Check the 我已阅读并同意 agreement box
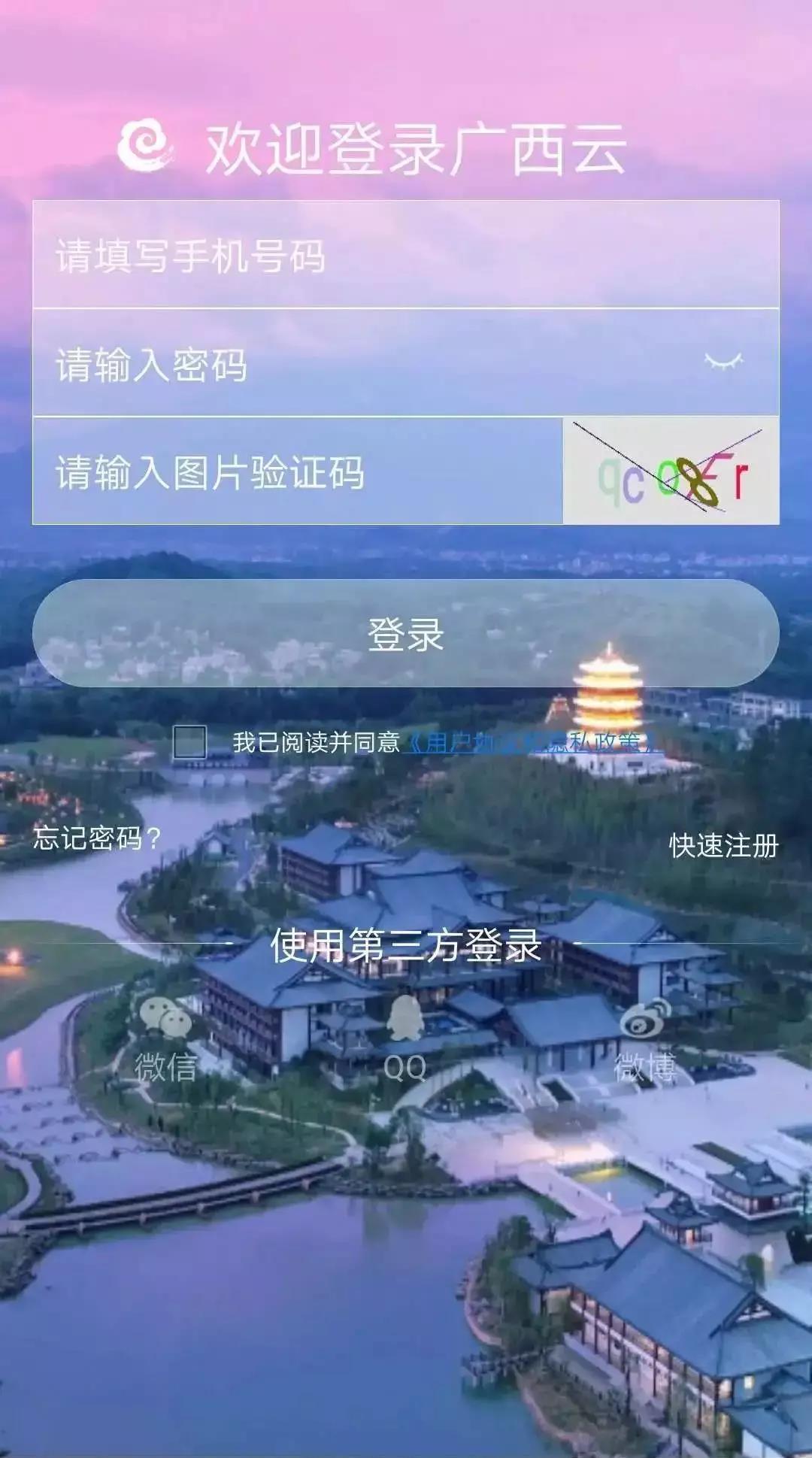Viewport: 812px width, 1458px height. pyautogui.click(x=189, y=742)
